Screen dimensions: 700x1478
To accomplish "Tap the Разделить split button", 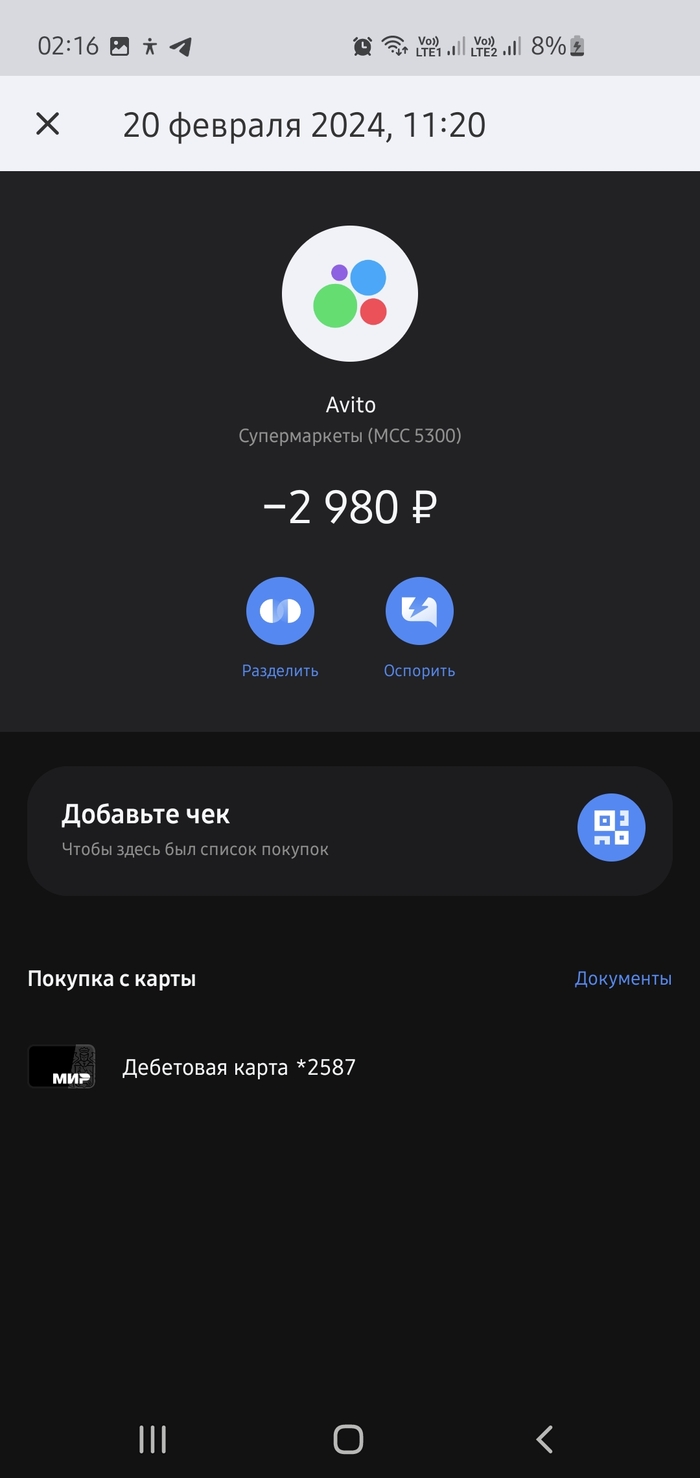I will [280, 611].
